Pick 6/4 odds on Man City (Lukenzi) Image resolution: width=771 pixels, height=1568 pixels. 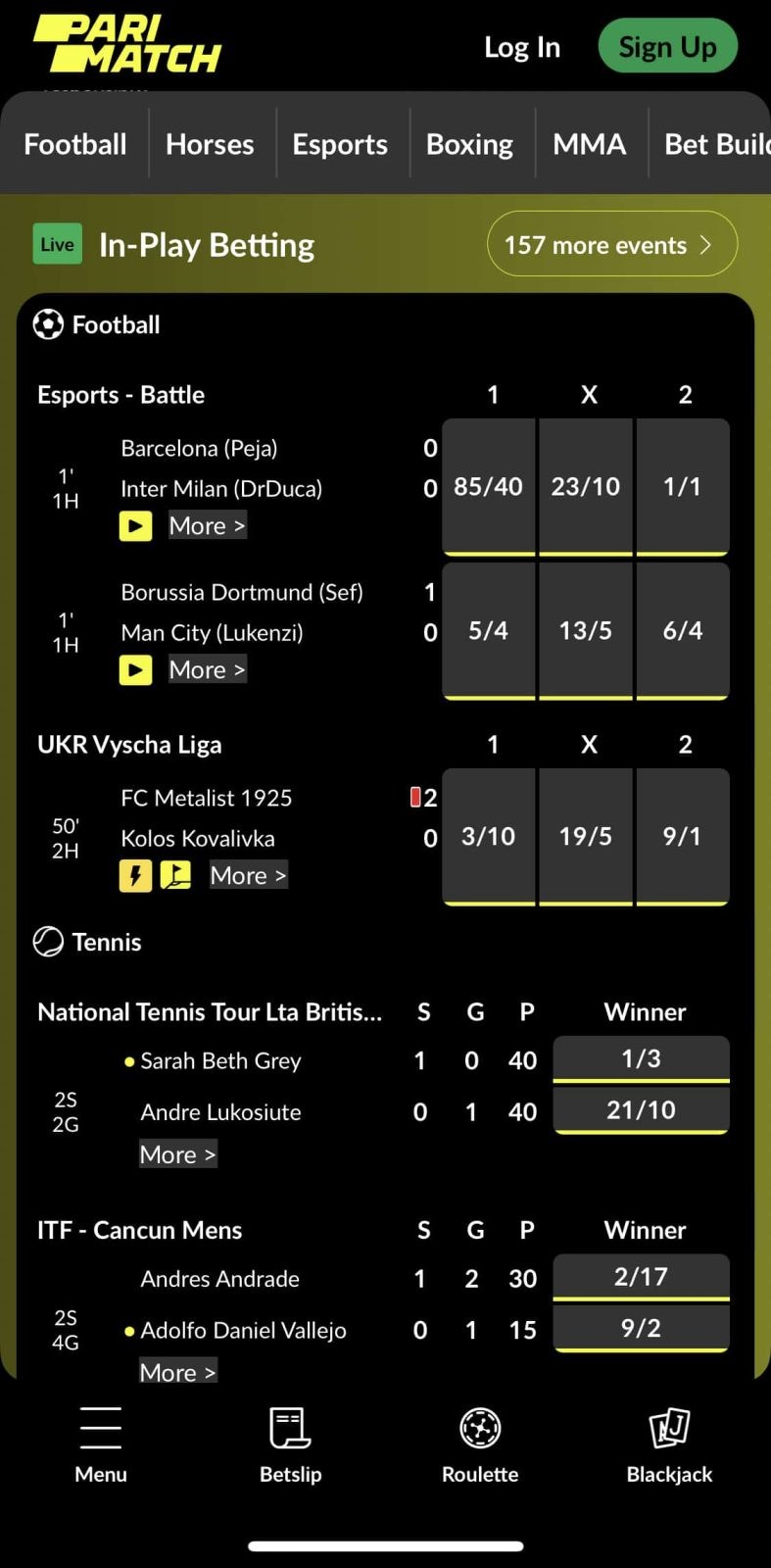[682, 630]
